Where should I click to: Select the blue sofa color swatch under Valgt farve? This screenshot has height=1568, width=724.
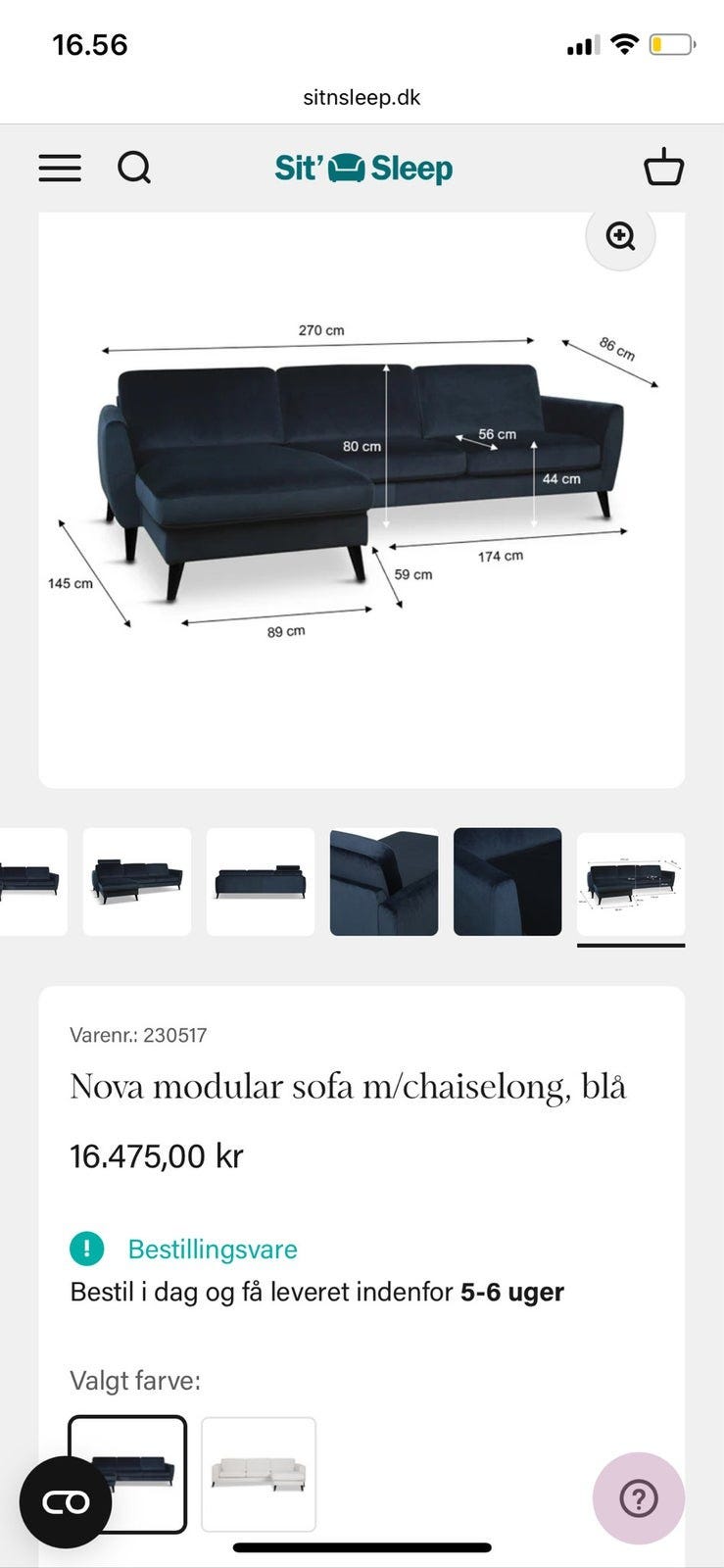coord(129,1475)
